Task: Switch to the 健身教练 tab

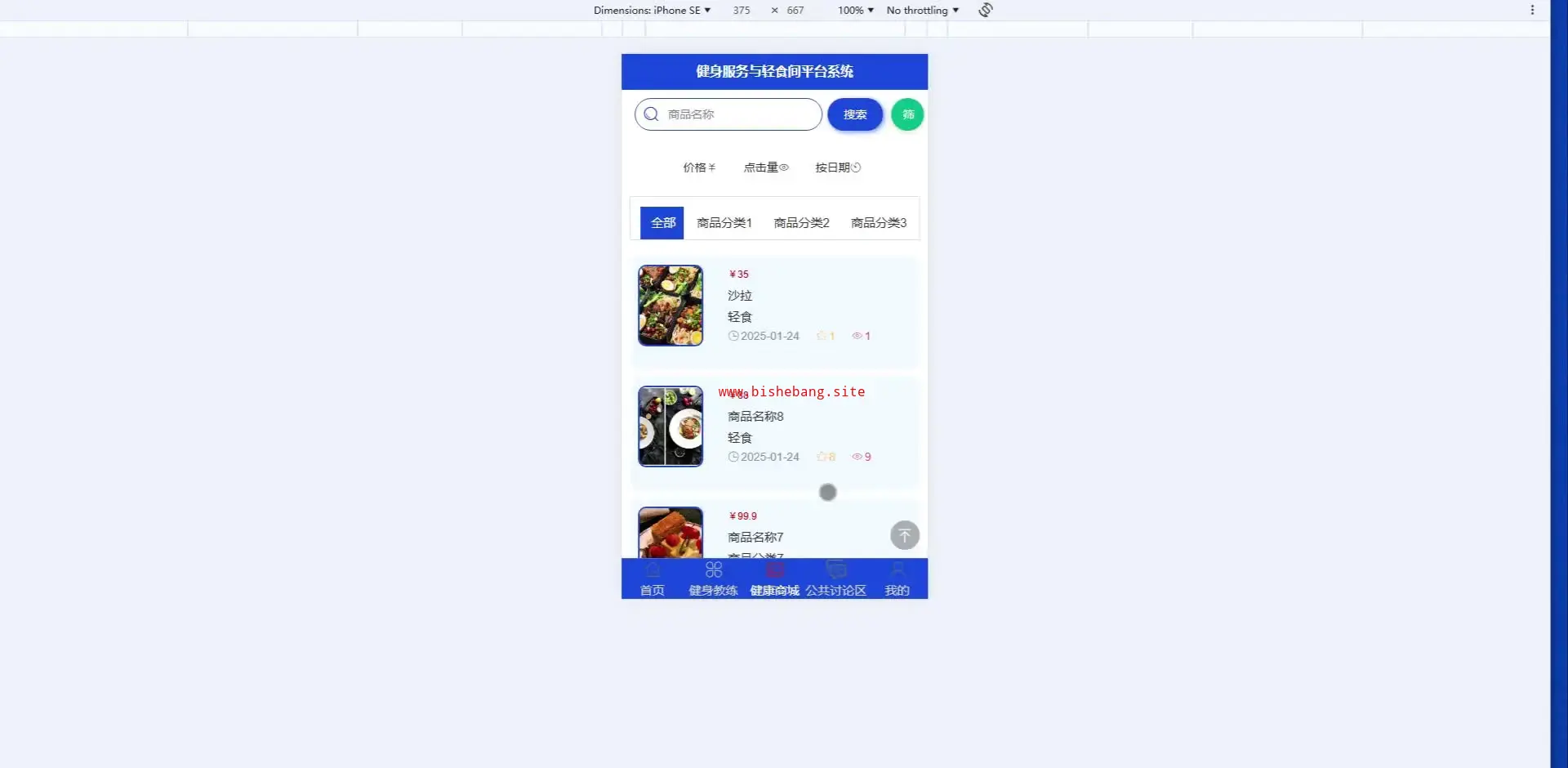Action: coord(713,580)
